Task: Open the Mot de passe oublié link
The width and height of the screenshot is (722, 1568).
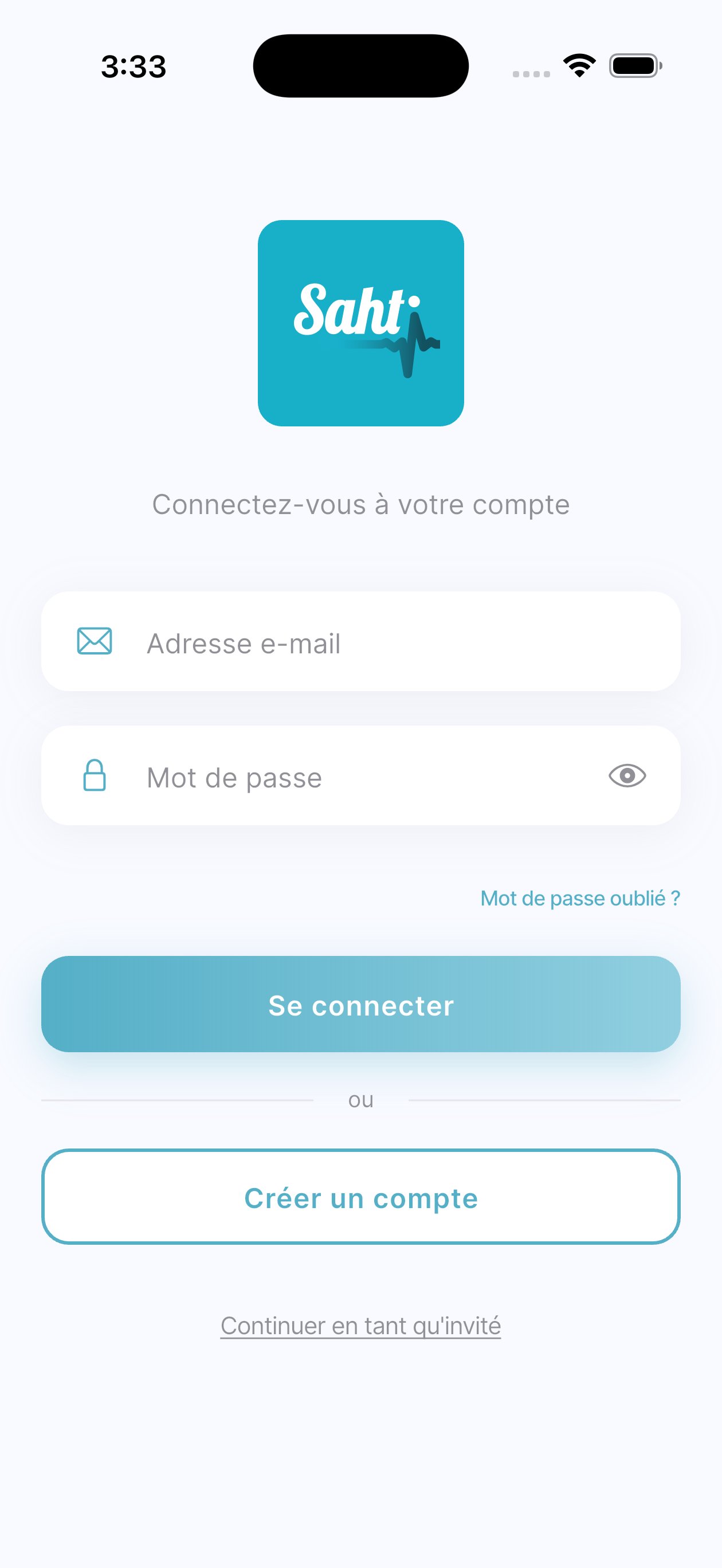Action: [x=580, y=898]
